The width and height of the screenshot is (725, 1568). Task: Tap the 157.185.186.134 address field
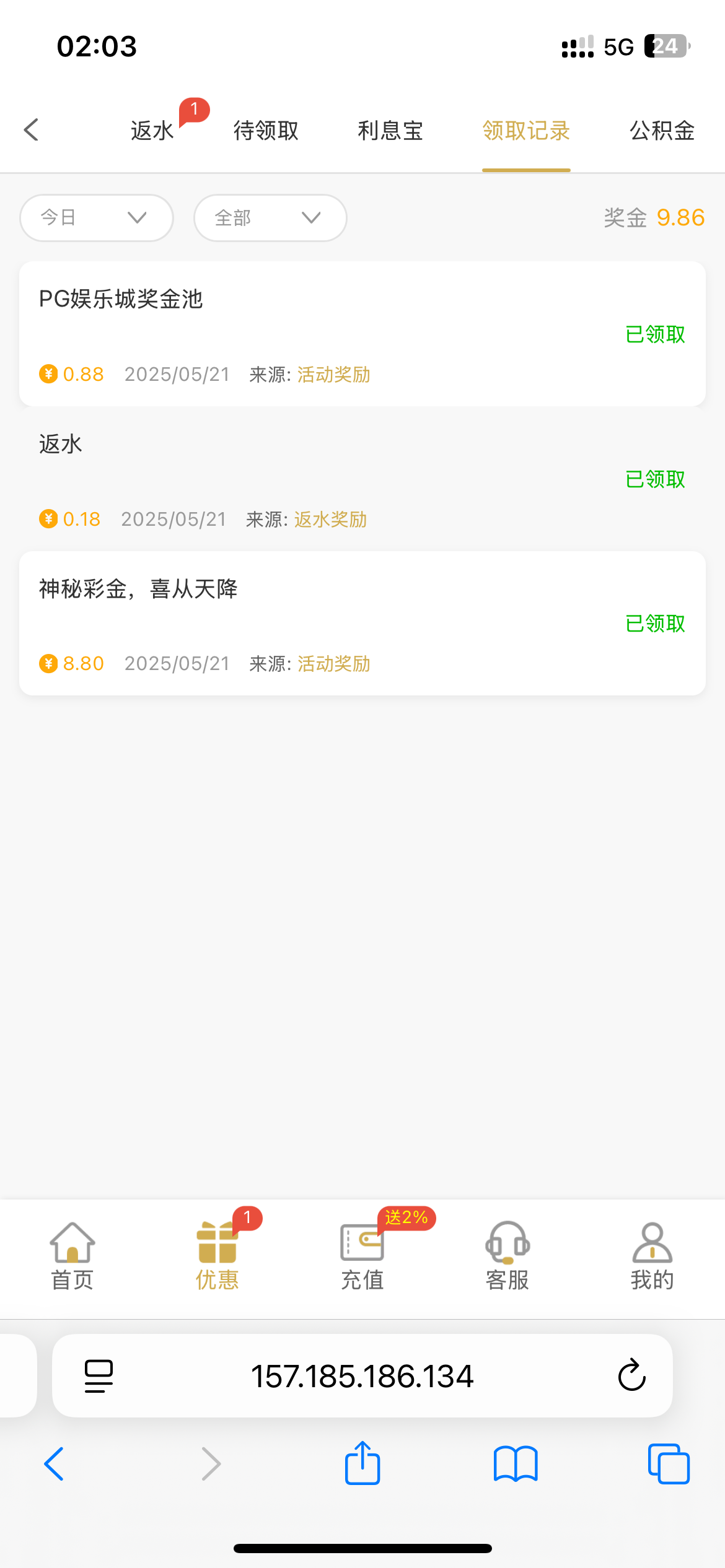362,1376
